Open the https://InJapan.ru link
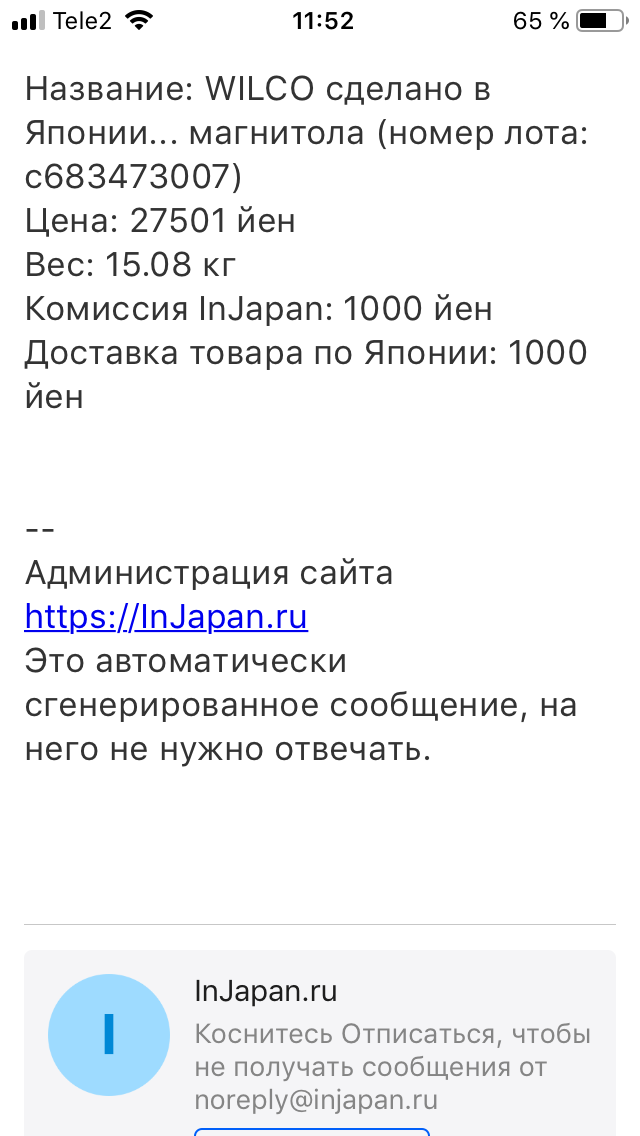 pos(166,617)
